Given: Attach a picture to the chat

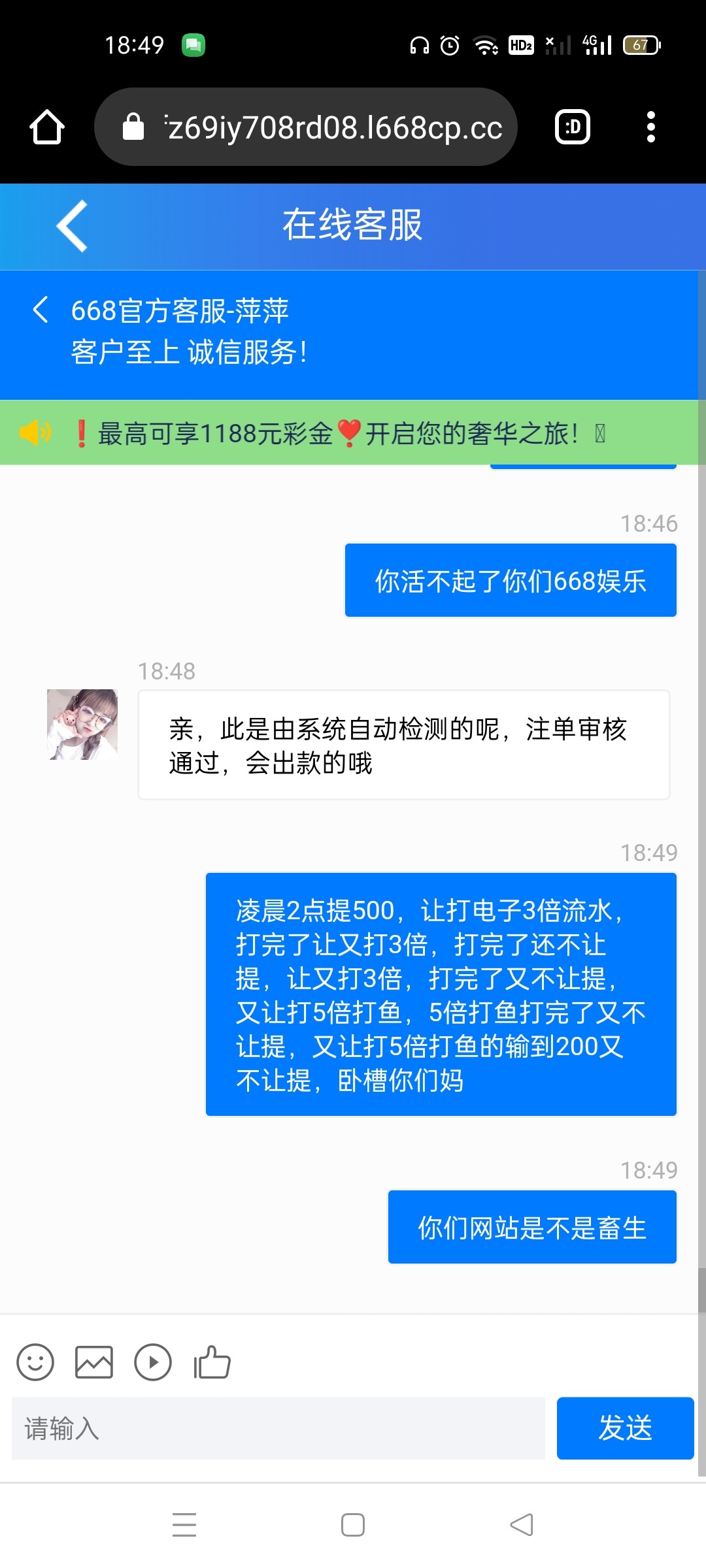Looking at the screenshot, I should click(94, 1362).
